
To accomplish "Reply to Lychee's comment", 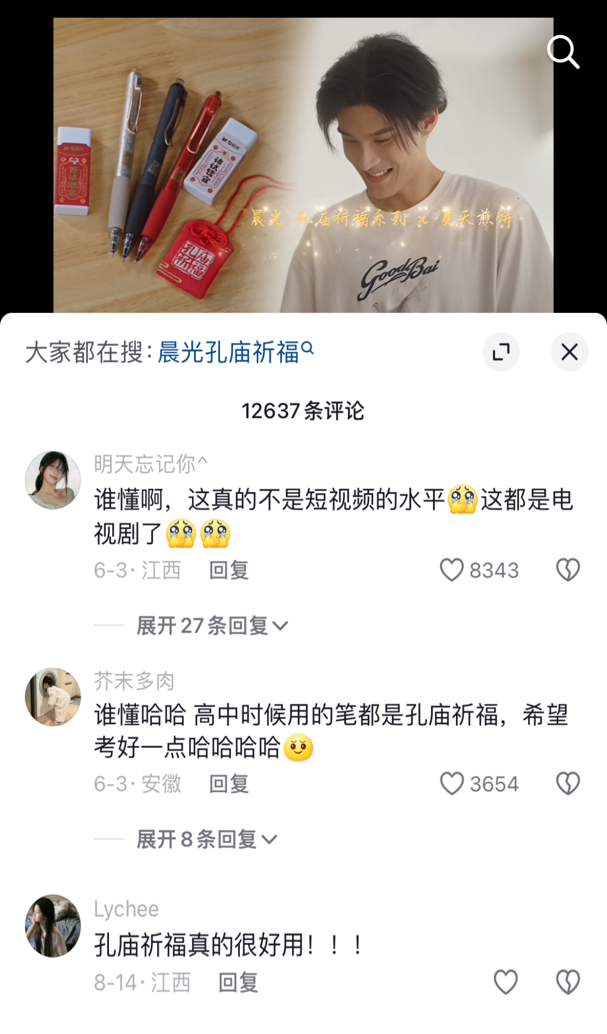I will [x=238, y=982].
